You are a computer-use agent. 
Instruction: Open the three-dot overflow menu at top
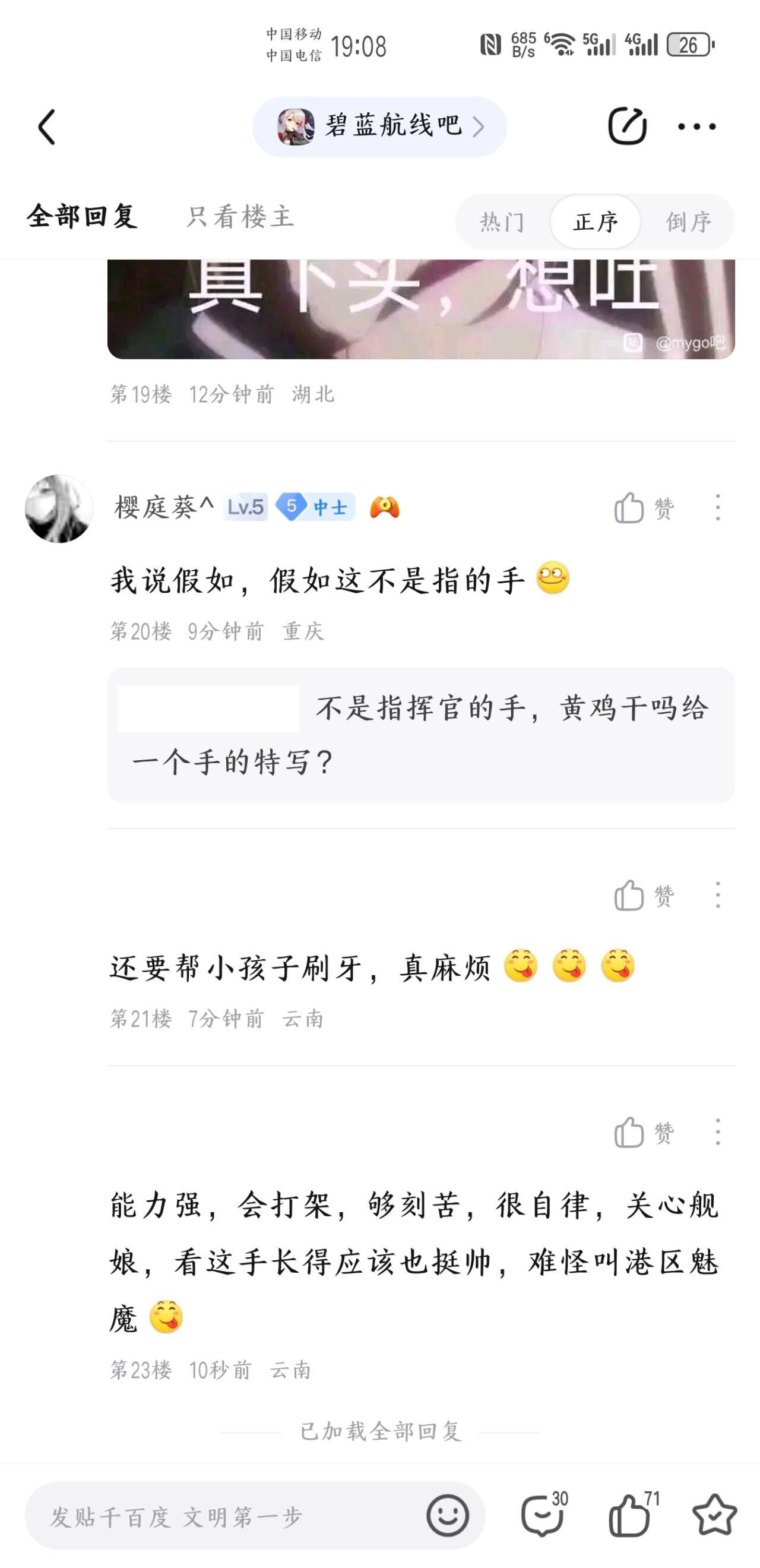pos(696,127)
